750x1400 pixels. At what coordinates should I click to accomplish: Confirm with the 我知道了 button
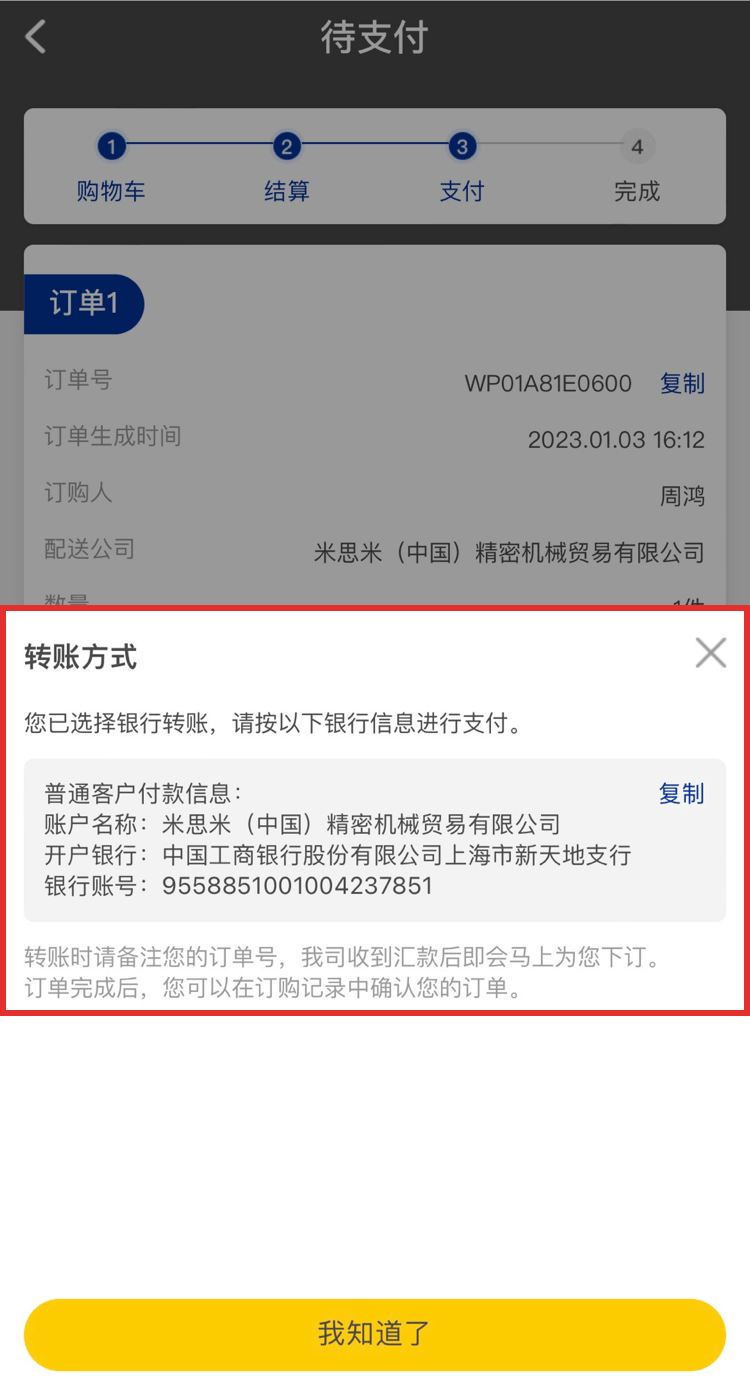(x=375, y=1333)
